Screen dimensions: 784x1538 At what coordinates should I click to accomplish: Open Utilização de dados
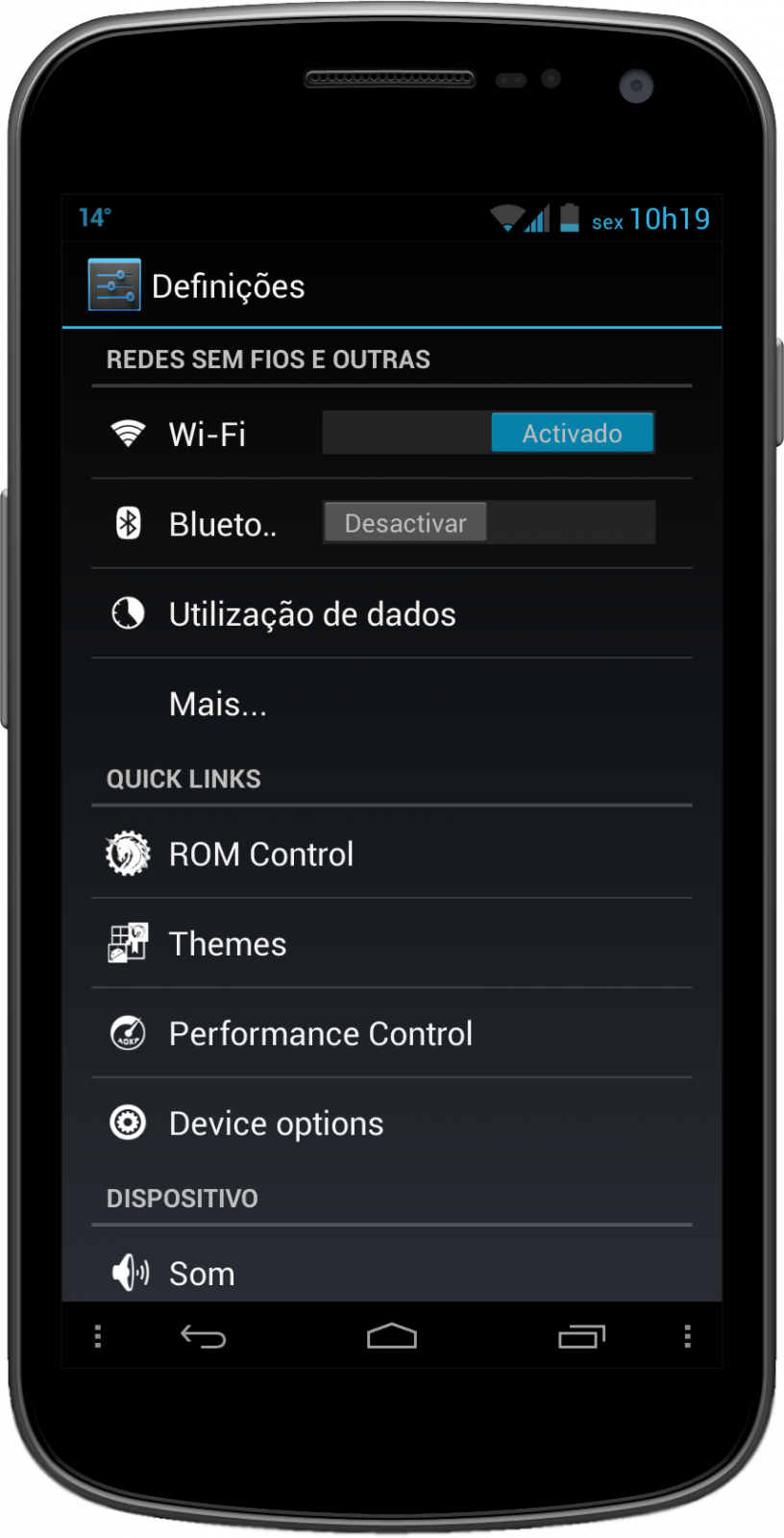[392, 613]
